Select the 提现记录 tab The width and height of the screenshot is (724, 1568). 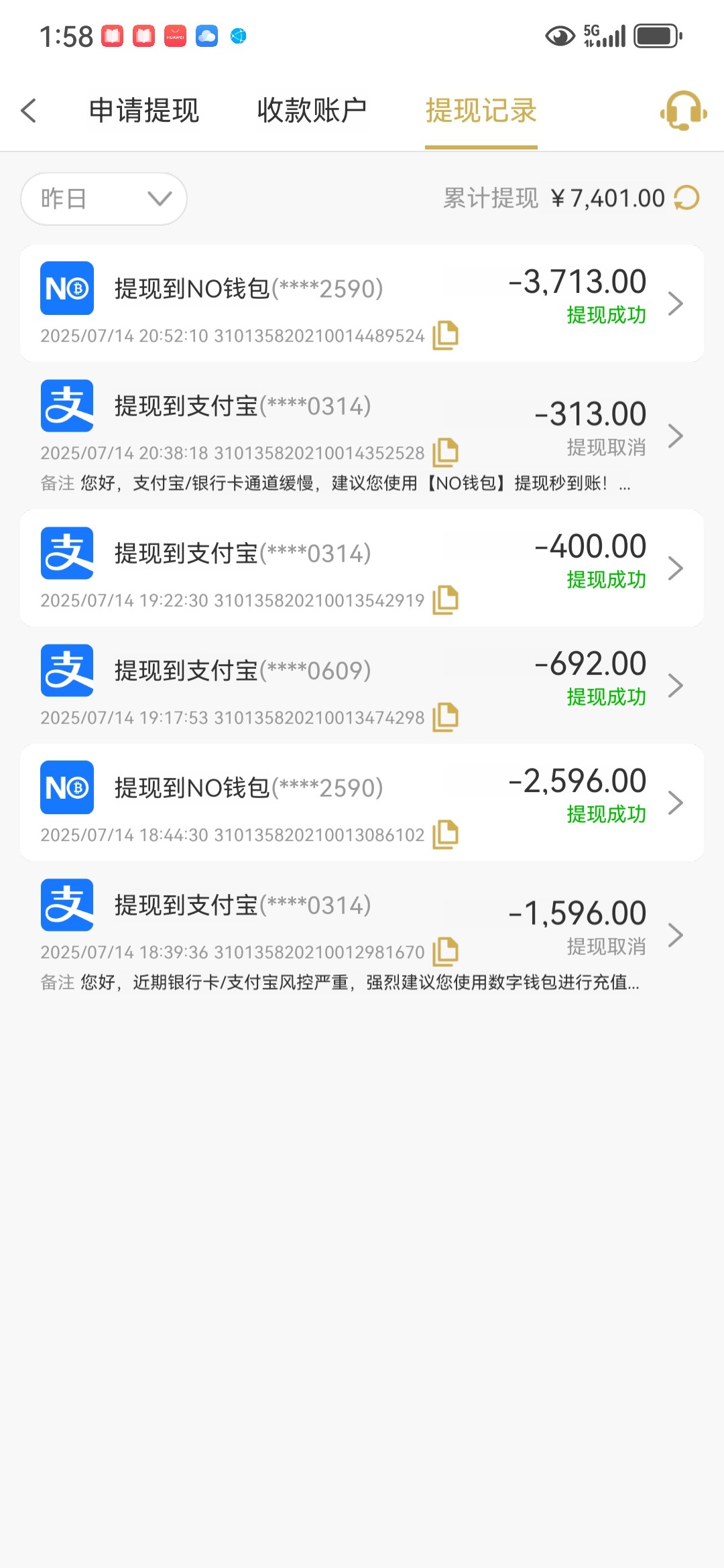pyautogui.click(x=481, y=111)
